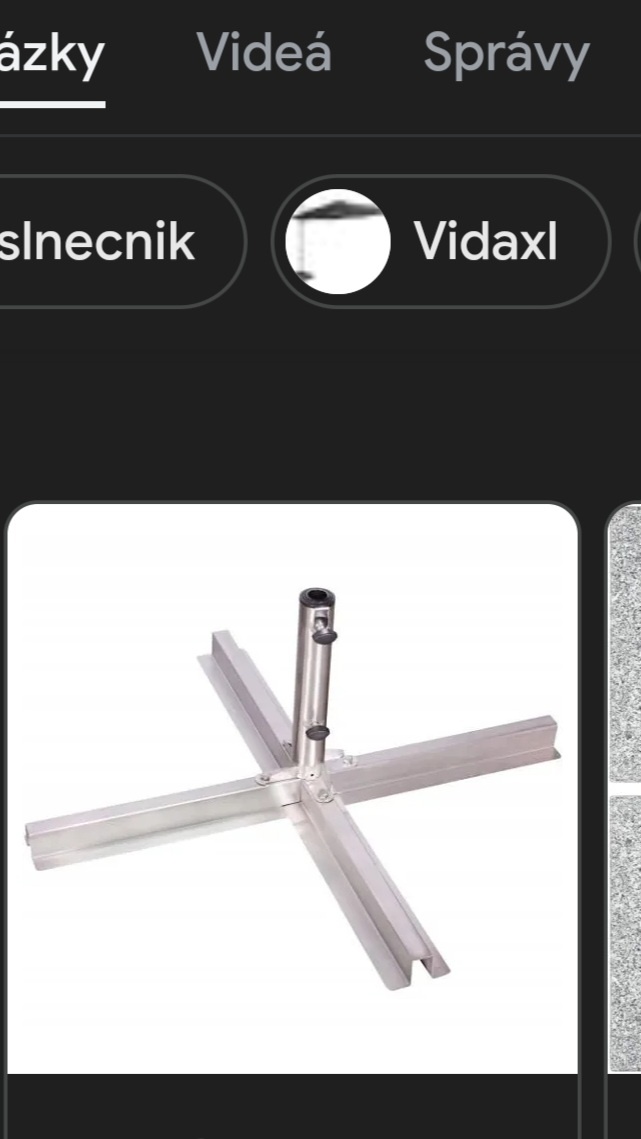This screenshot has width=641, height=1139.
Task: Switch to the Správy tab
Action: (x=506, y=53)
